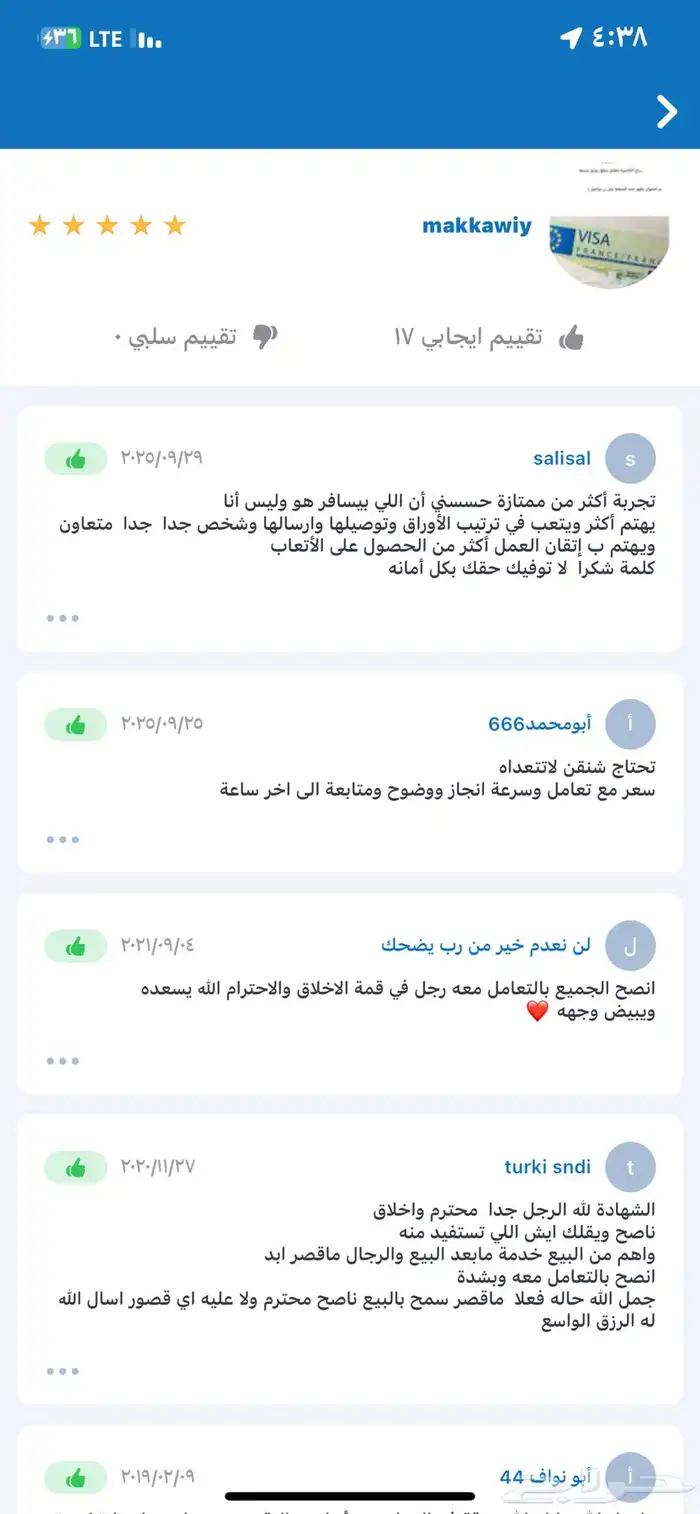Viewport: 700px width, 1514px height.
Task: Open reviewer turki sndi's profile
Action: pos(547,1167)
